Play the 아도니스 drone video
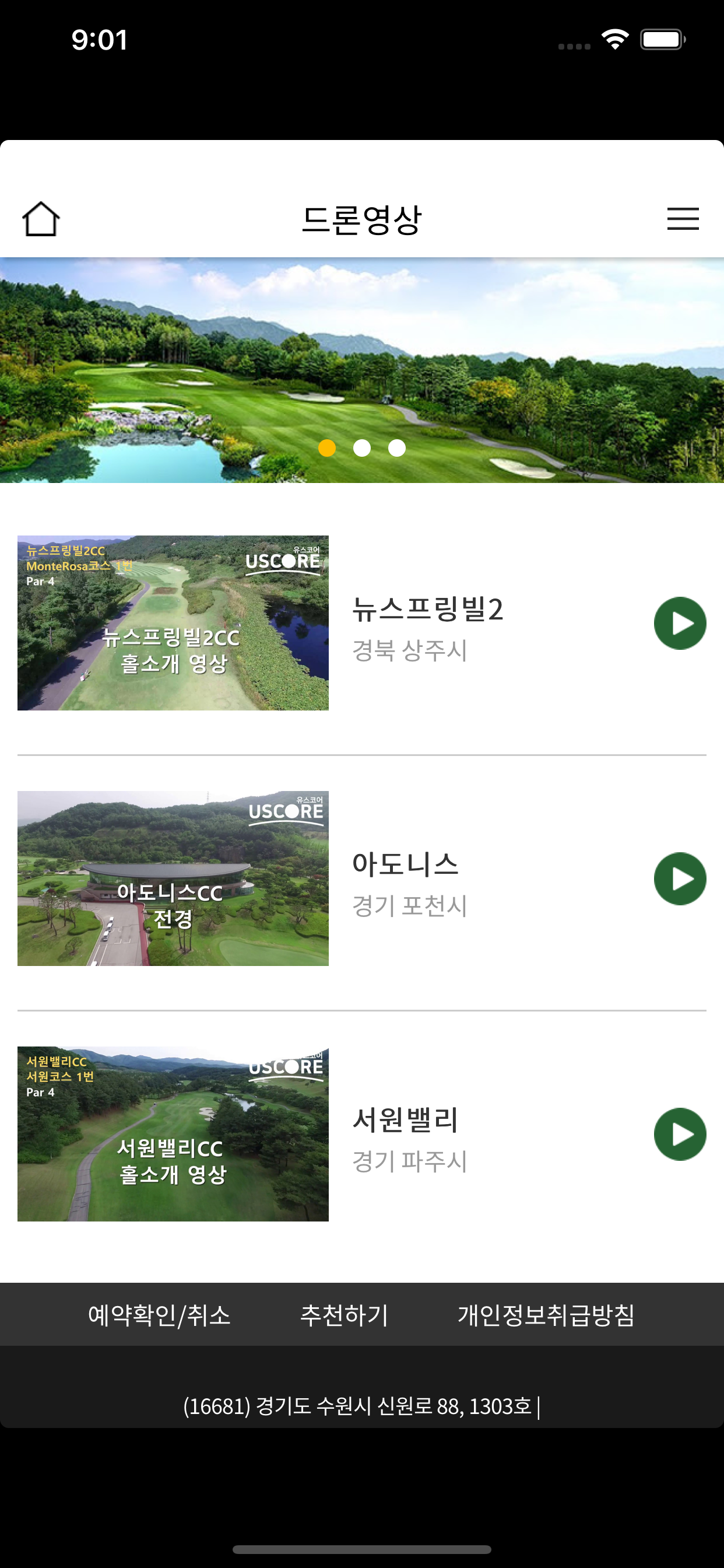724x1568 pixels. (680, 878)
